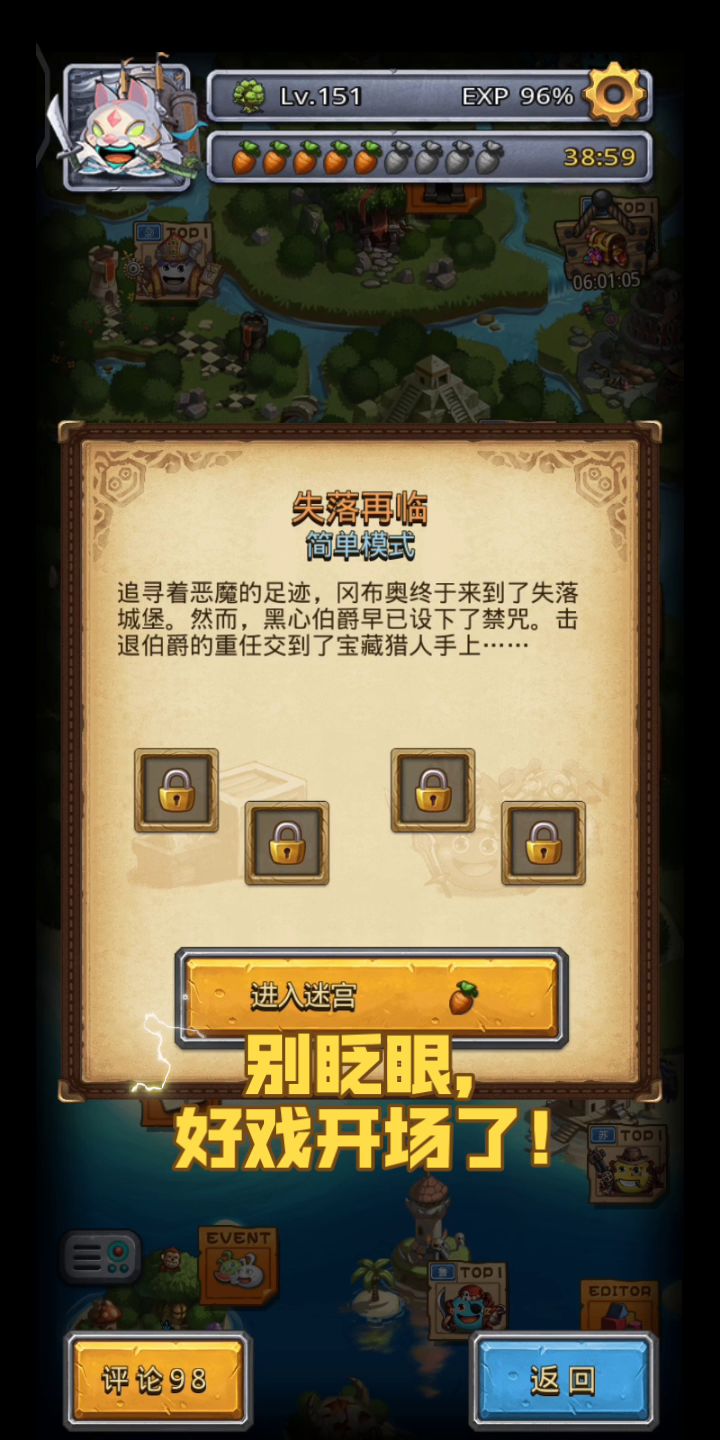Tap 返回 to go back
The height and width of the screenshot is (1440, 720).
pos(564,1381)
